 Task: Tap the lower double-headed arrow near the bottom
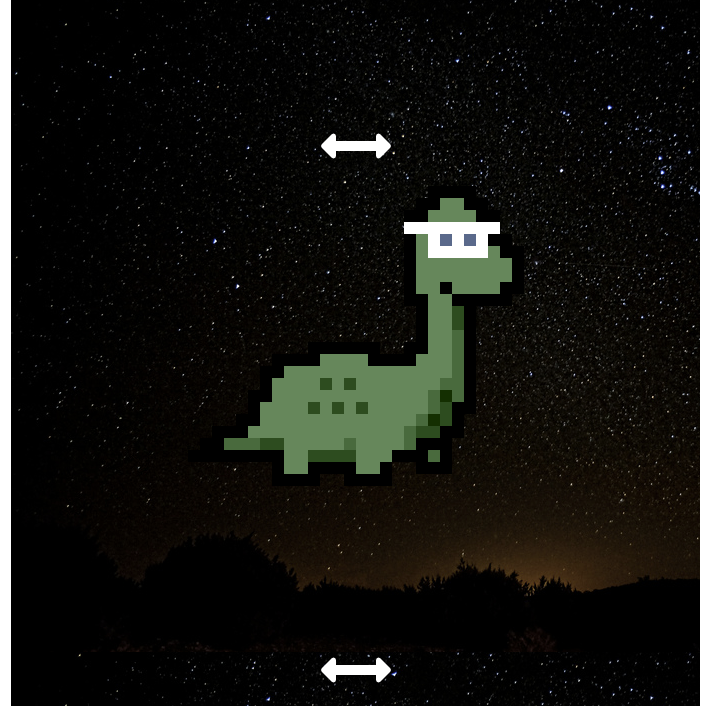pos(355,670)
